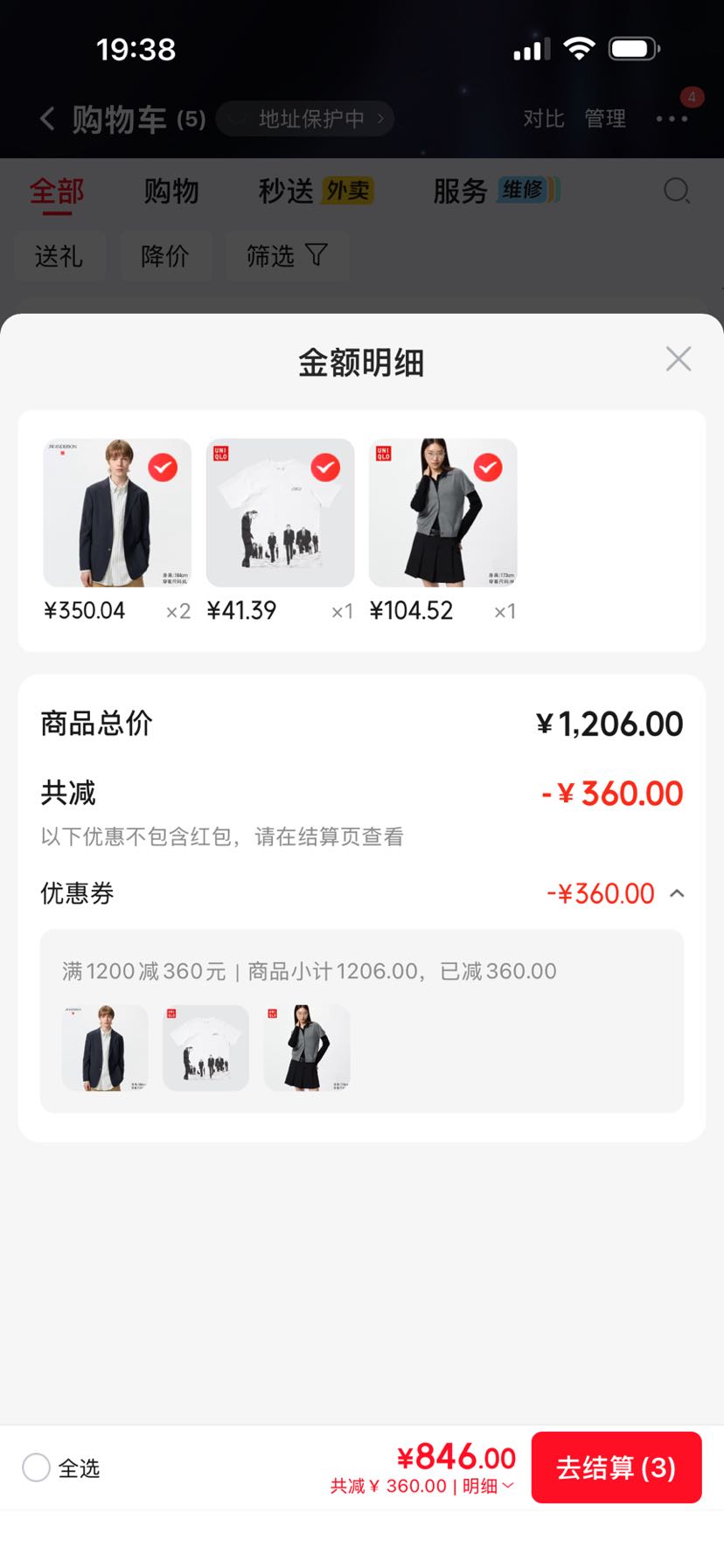Uncheck the ¥350.04 navy blazer item
The height and width of the screenshot is (1568, 724).
point(163,468)
